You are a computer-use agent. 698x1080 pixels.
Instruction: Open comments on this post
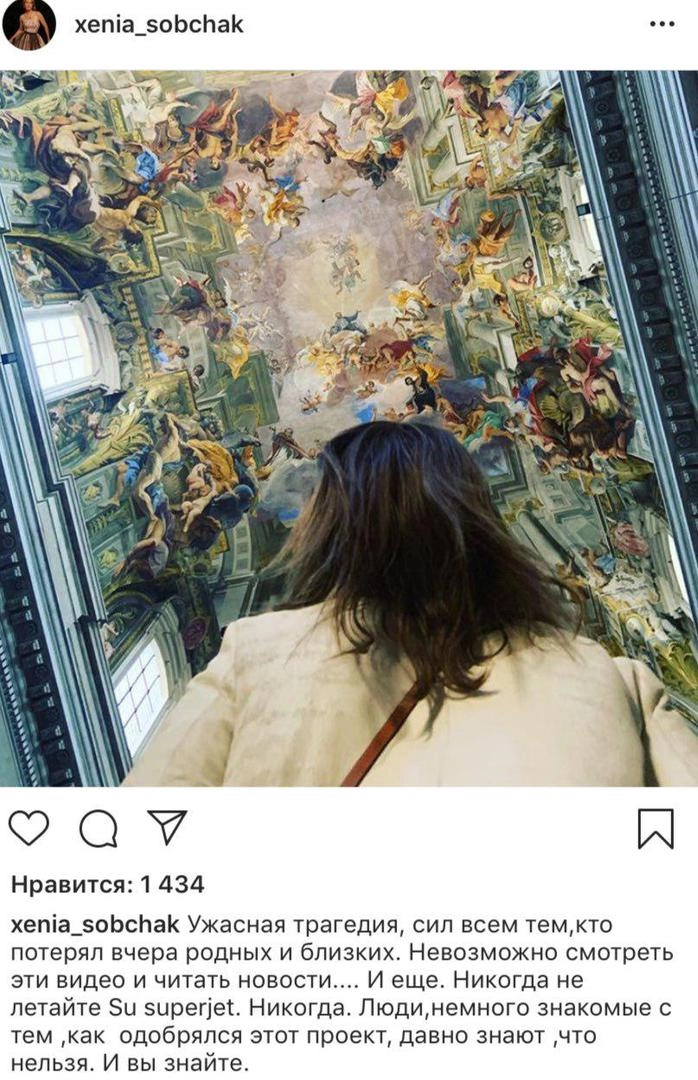click(x=98, y=828)
